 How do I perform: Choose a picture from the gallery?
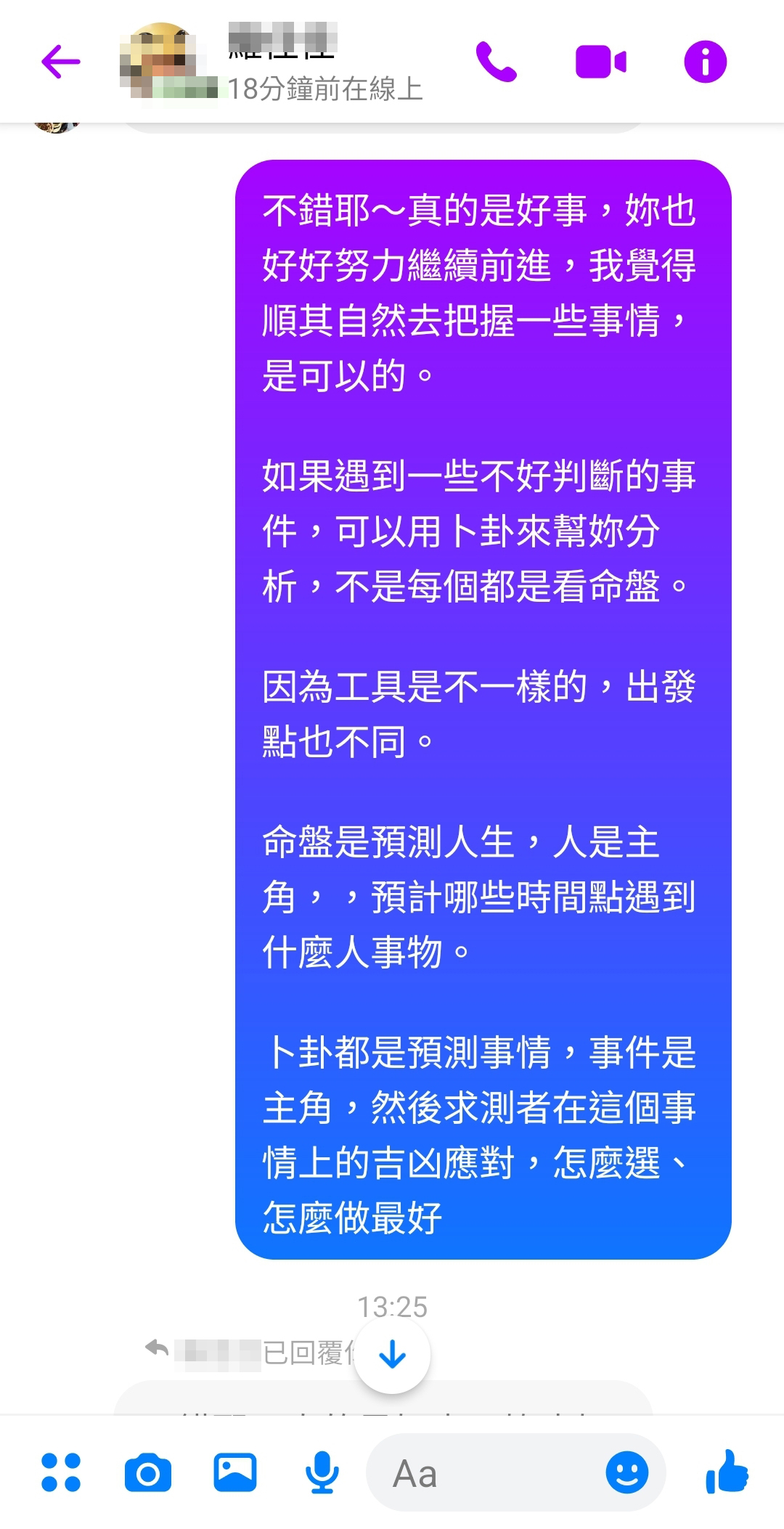pos(235,1472)
